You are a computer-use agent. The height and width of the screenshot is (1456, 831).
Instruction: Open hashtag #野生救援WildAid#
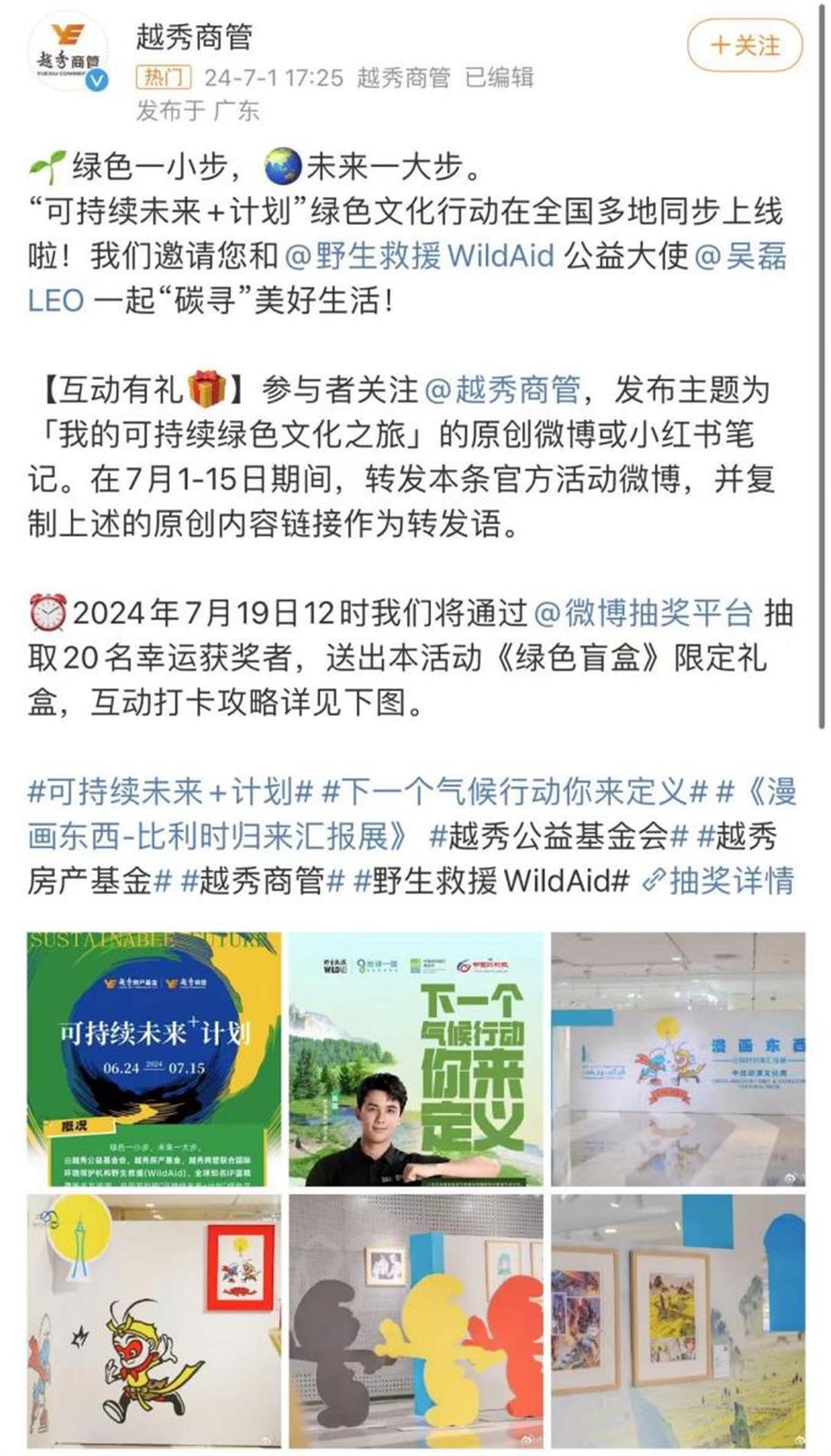pyautogui.click(x=490, y=880)
